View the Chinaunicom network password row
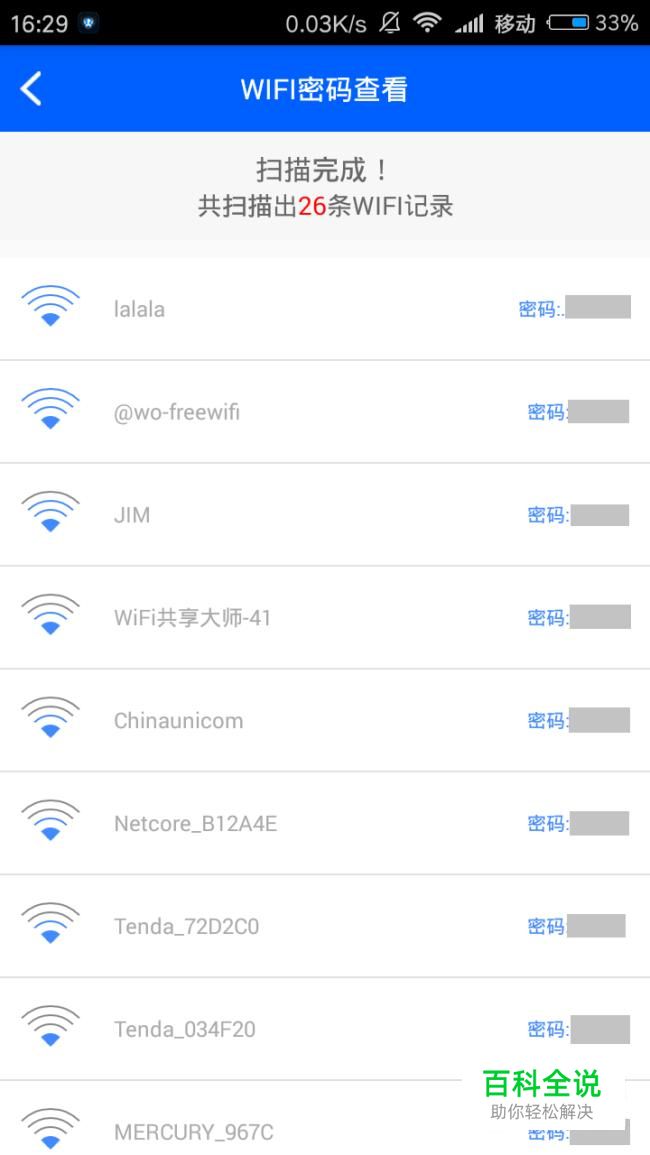 point(325,720)
